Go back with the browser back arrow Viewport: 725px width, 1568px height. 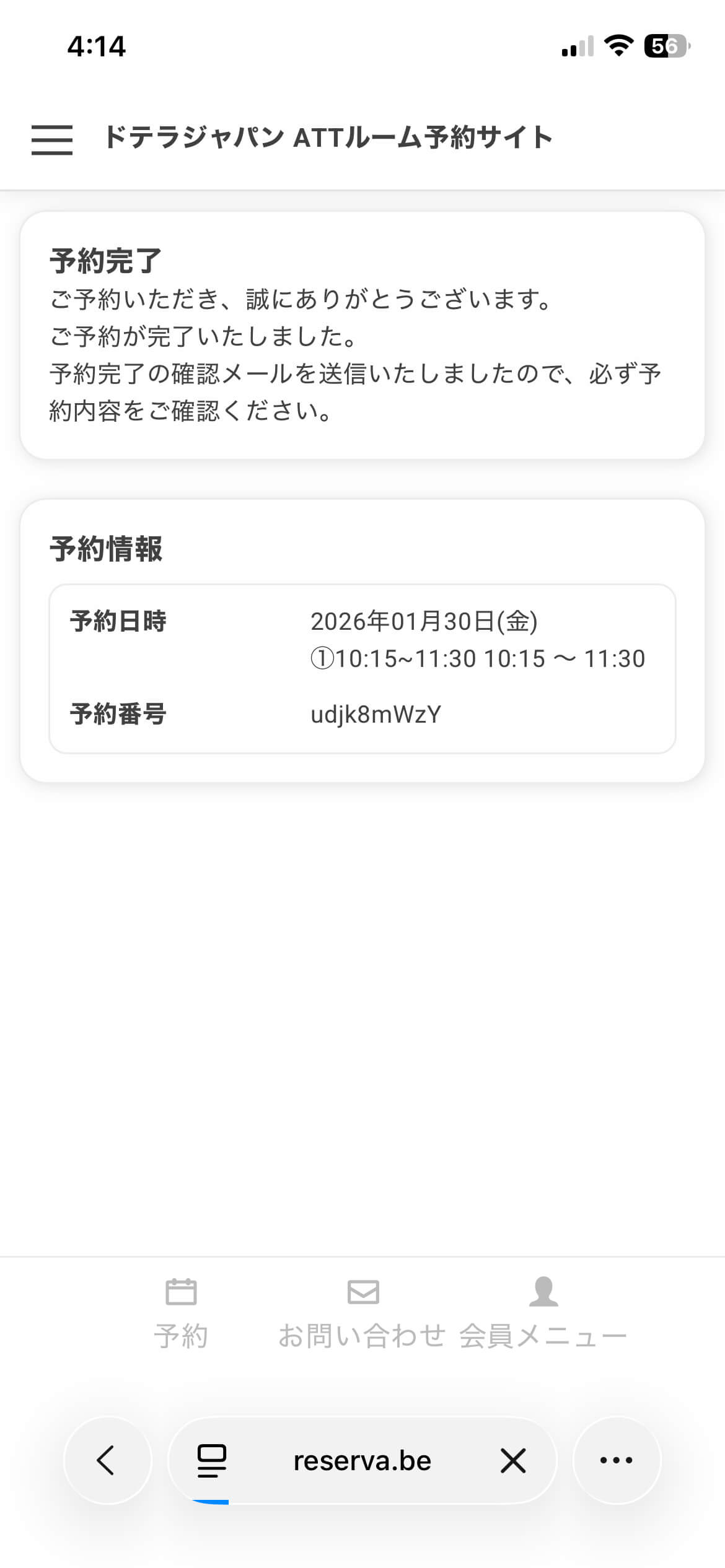coord(107,1460)
